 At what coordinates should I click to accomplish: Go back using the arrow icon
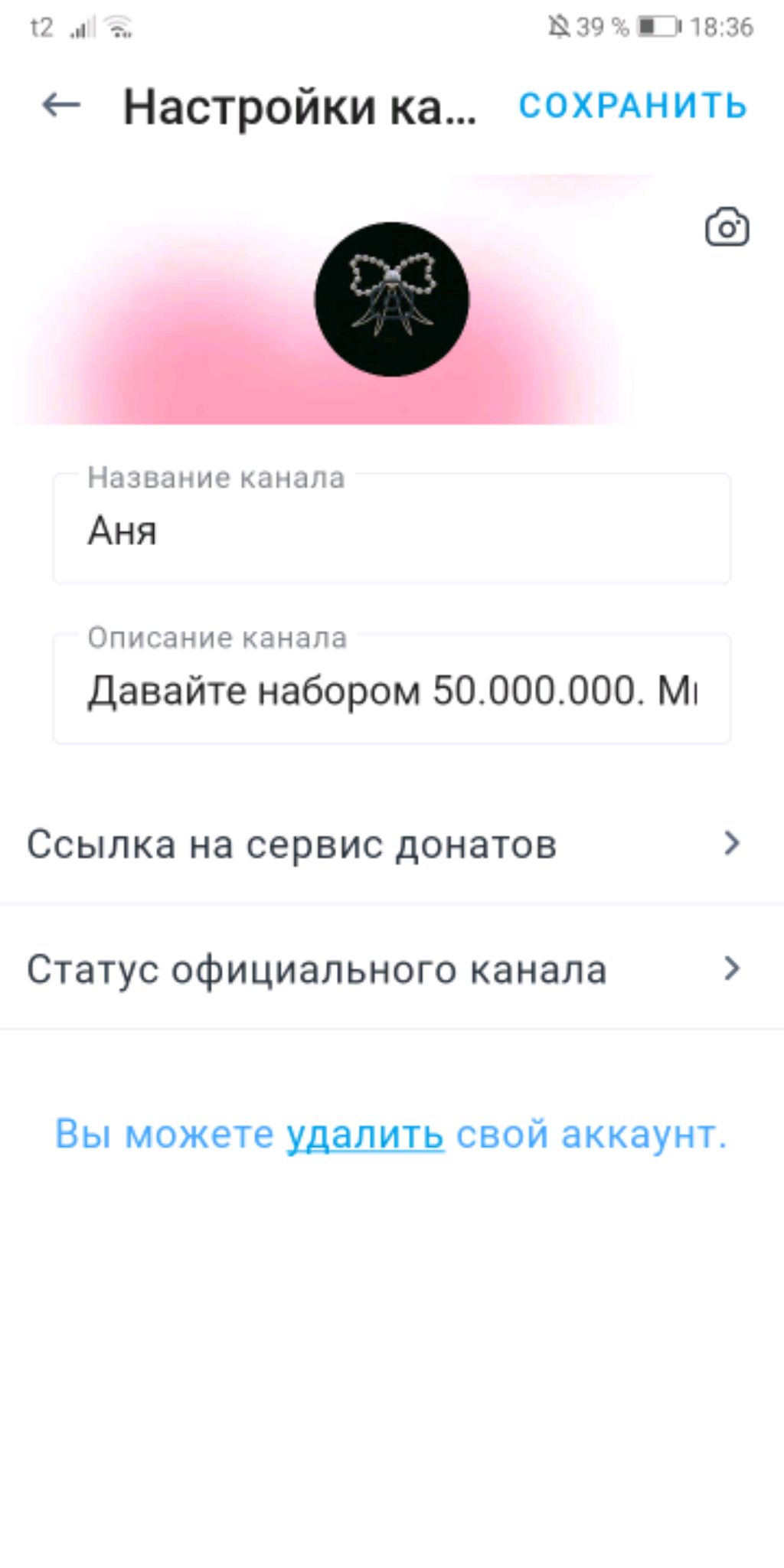point(61,105)
